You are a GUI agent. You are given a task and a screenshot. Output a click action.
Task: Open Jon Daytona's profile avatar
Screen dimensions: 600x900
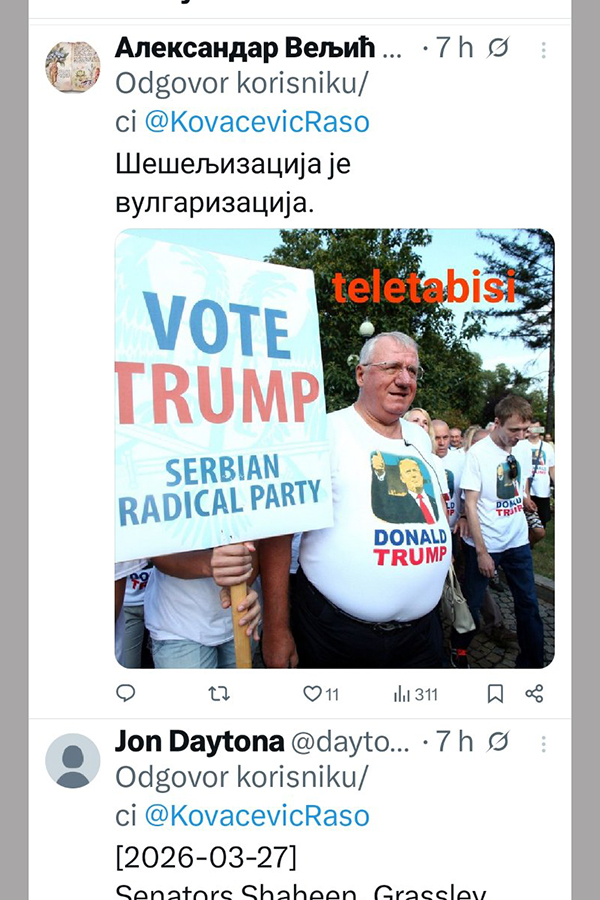tap(72, 760)
